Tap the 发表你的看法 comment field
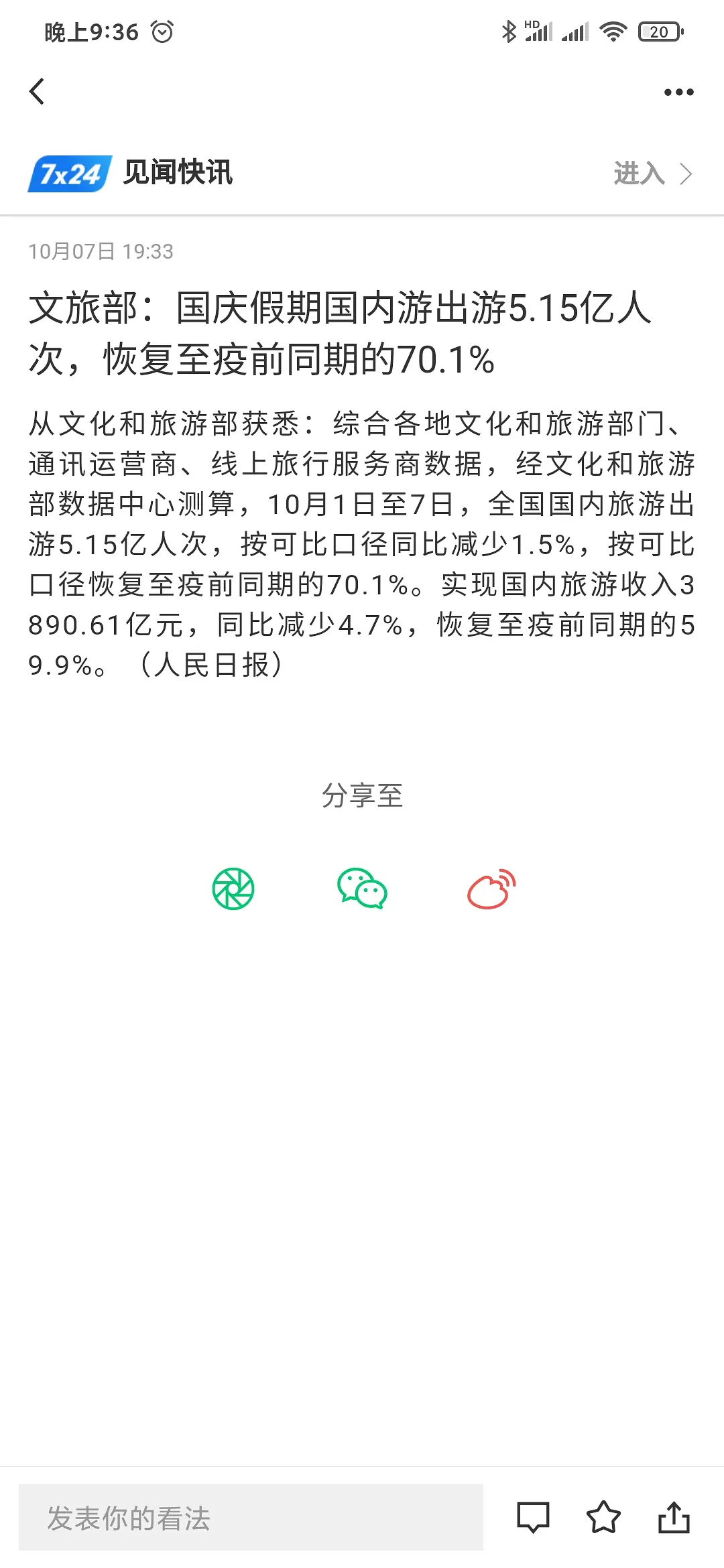 pyautogui.click(x=251, y=1518)
